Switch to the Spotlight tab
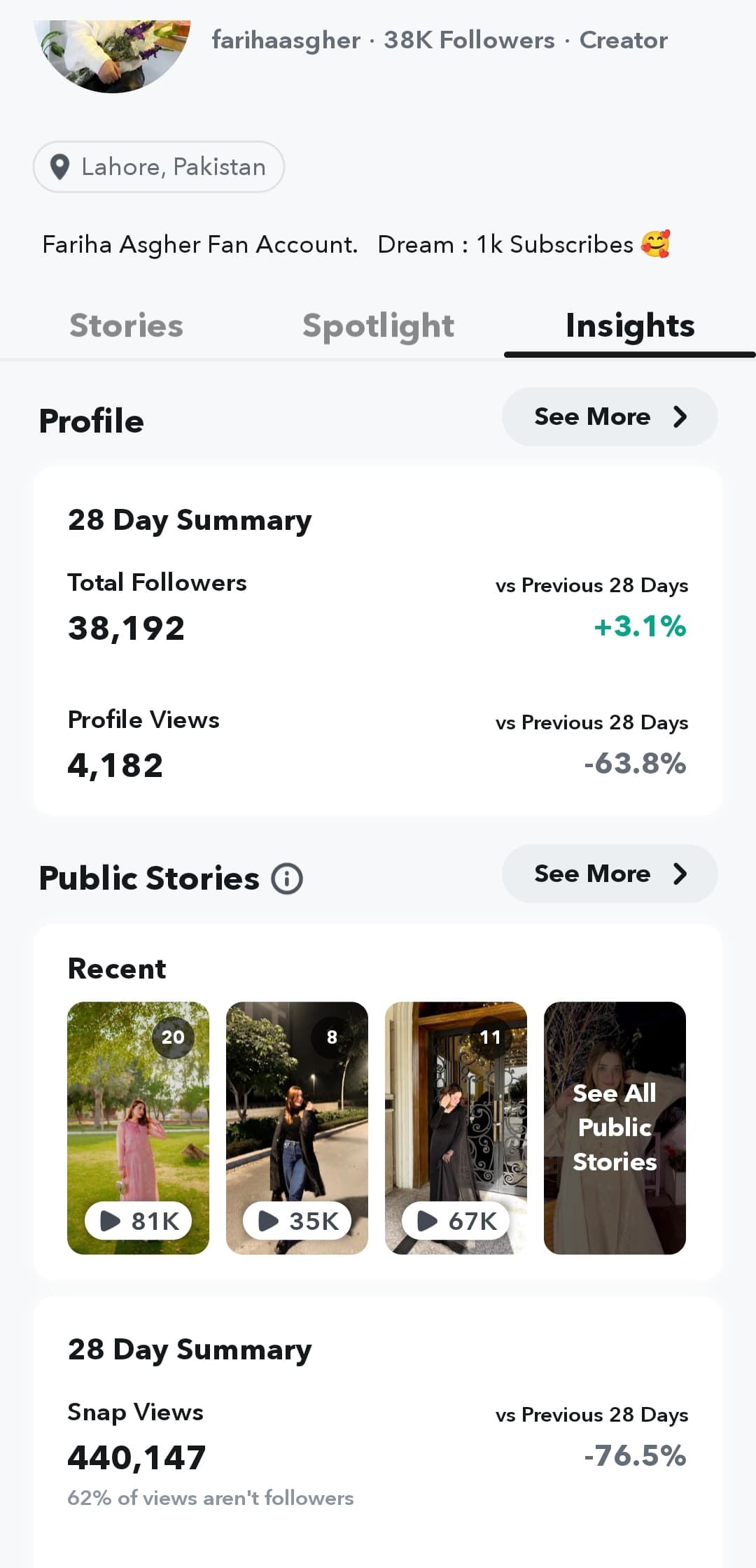Screen dimensions: 756x1568 point(378,326)
